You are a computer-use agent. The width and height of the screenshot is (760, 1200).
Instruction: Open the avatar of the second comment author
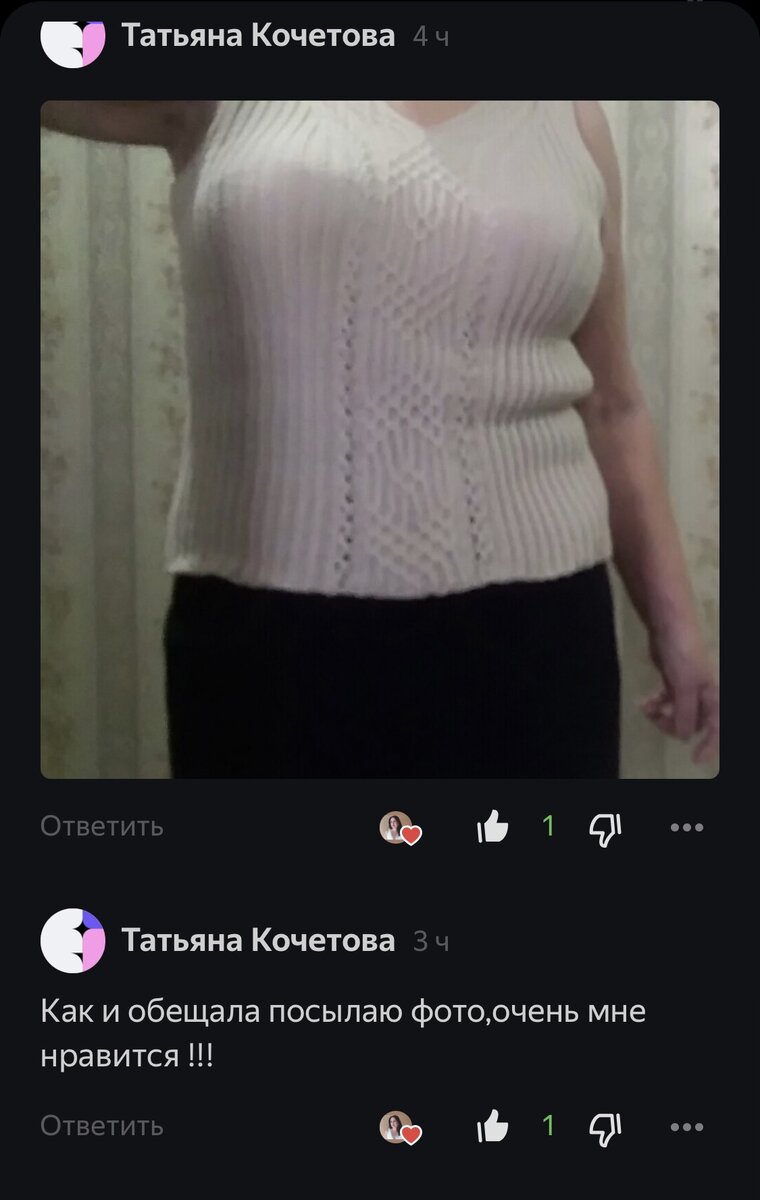click(x=70, y=940)
